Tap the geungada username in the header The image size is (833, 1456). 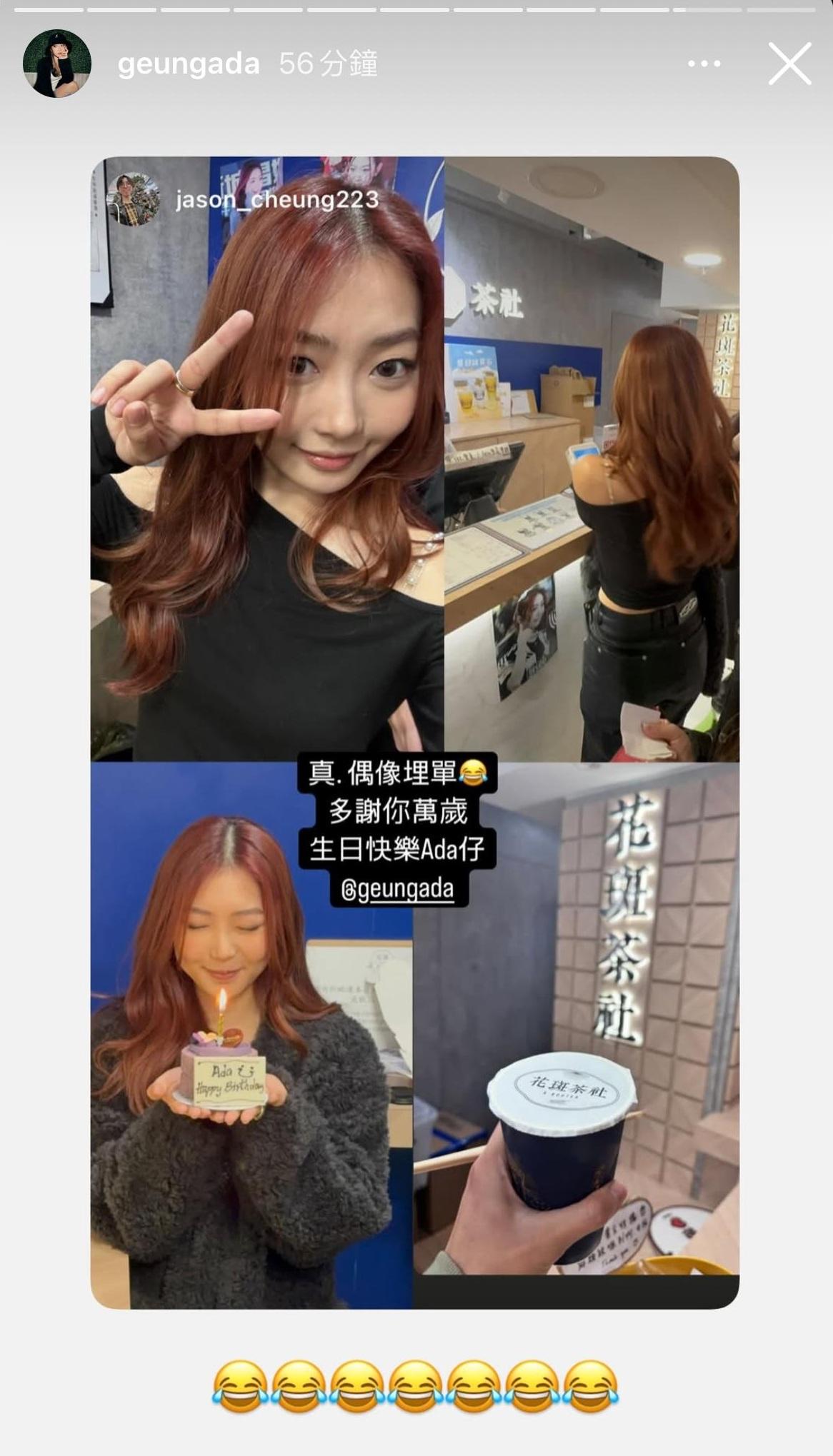pyautogui.click(x=188, y=64)
